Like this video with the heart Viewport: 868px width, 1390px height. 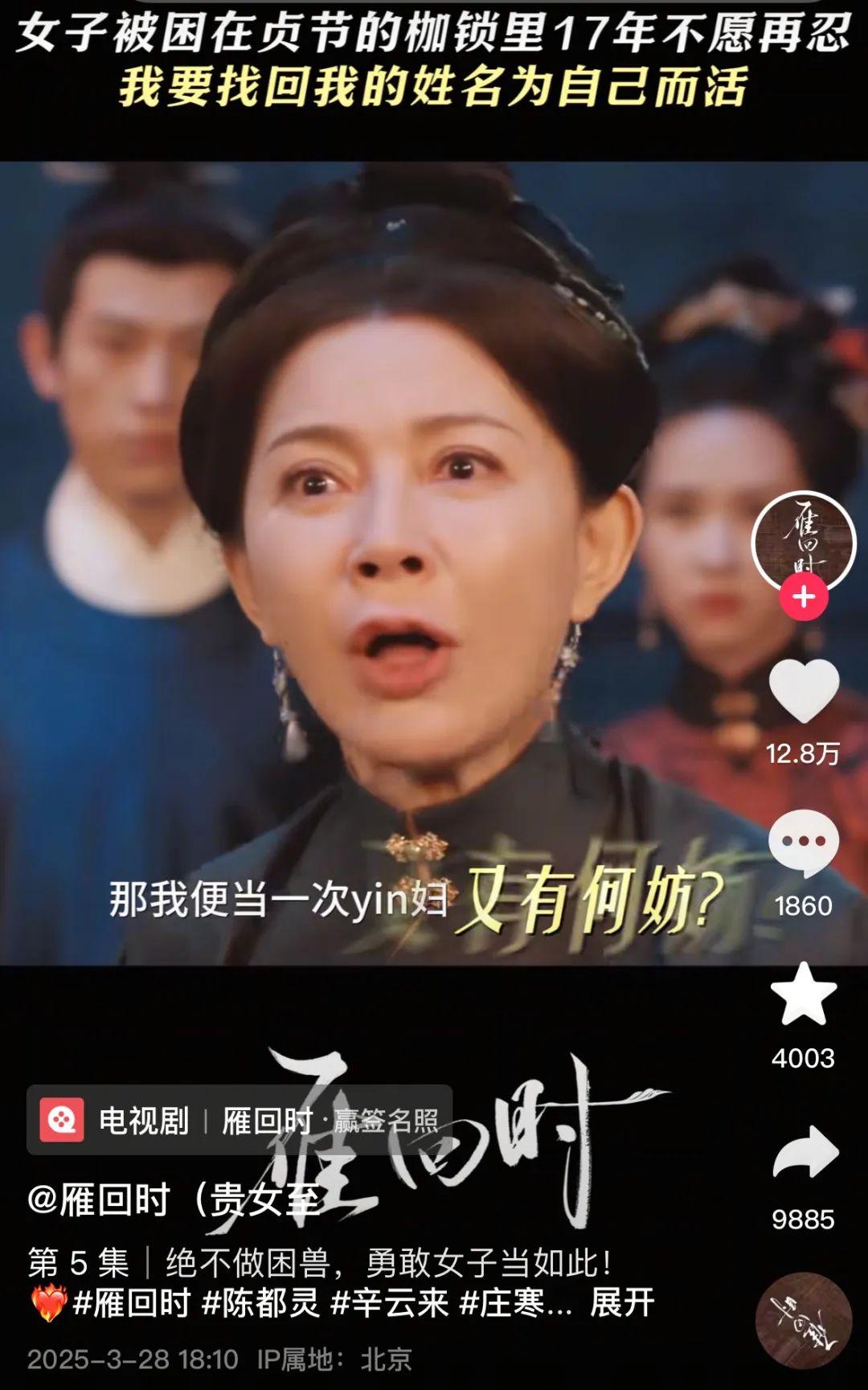pyautogui.click(x=804, y=691)
